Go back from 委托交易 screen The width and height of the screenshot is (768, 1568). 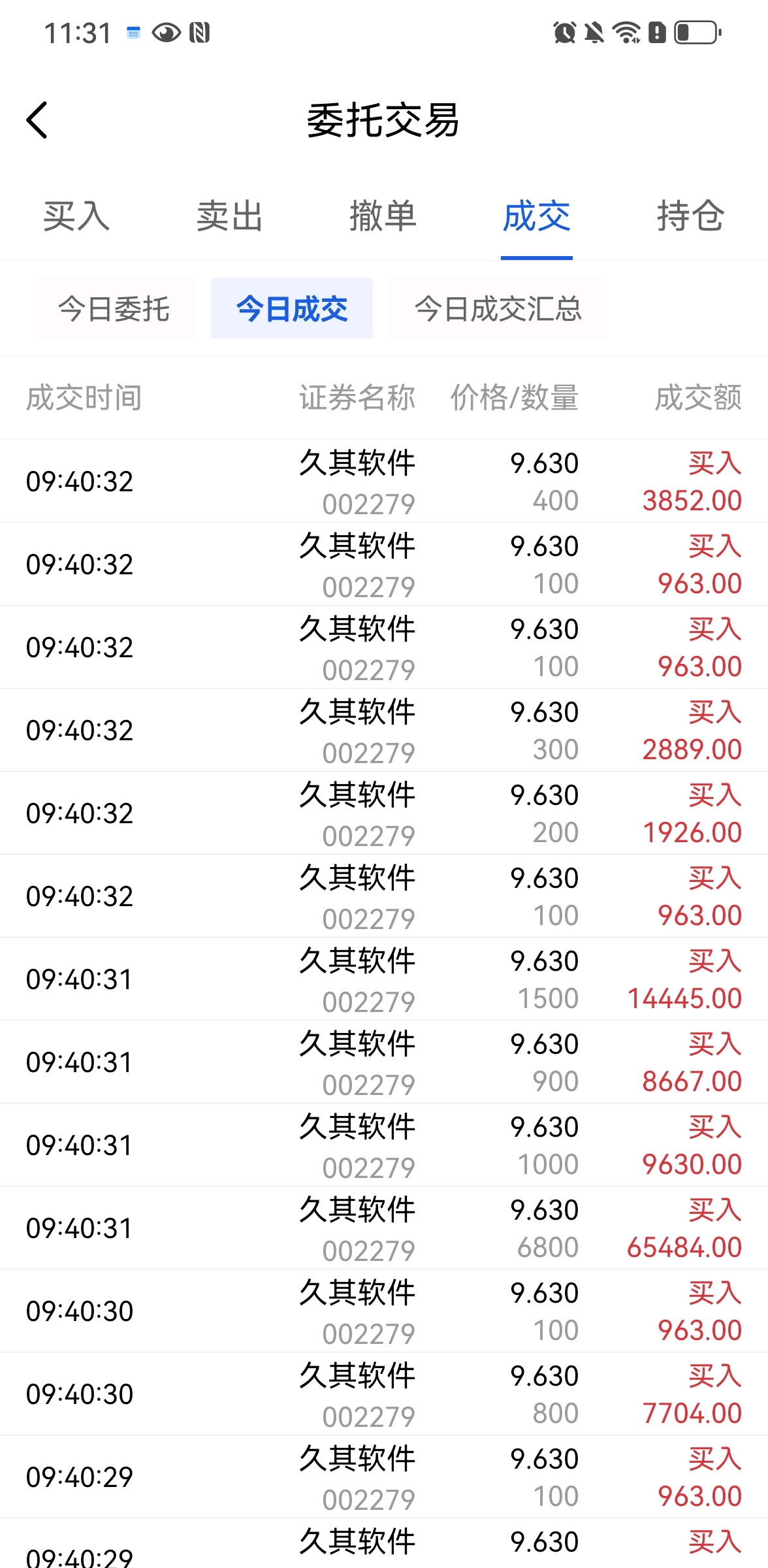pos(37,120)
